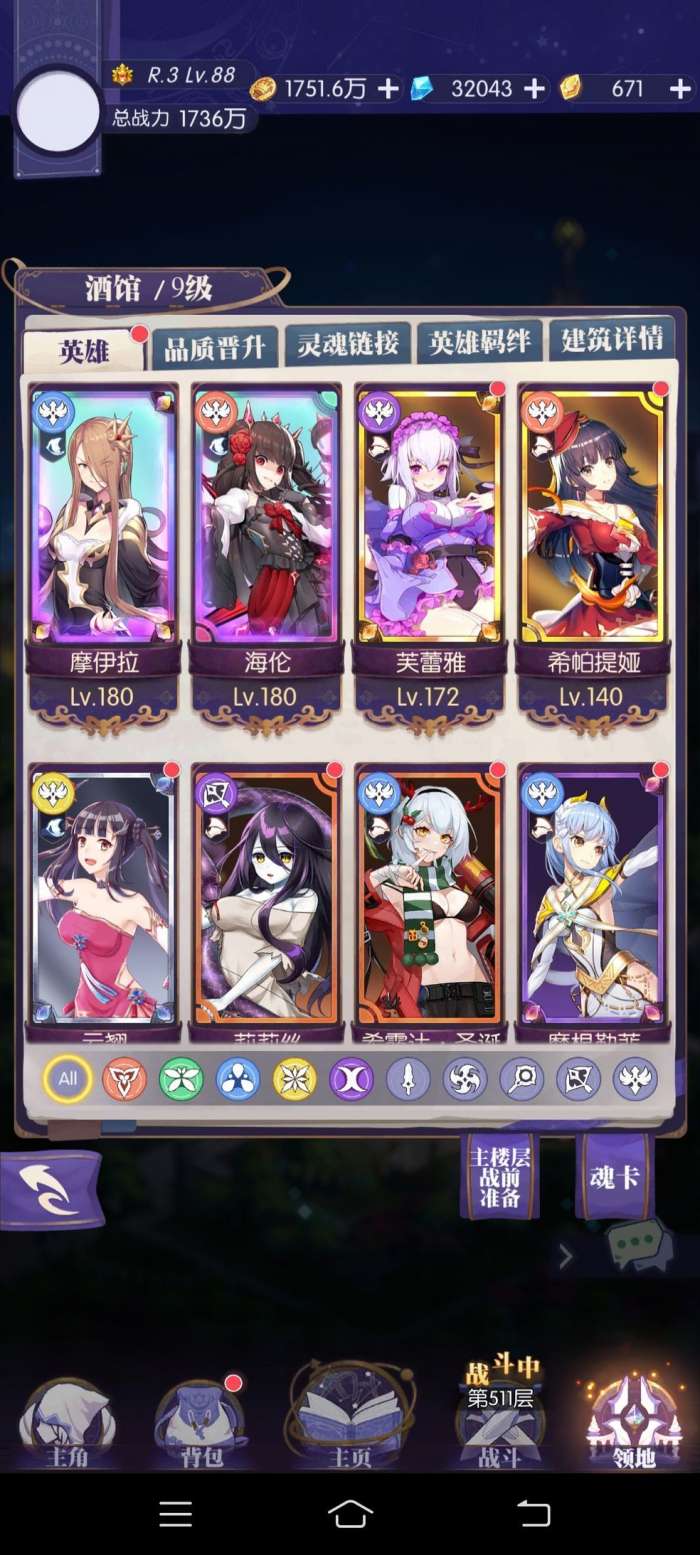Open the 灵魂链接 tab
The height and width of the screenshot is (1555, 700).
(x=348, y=343)
